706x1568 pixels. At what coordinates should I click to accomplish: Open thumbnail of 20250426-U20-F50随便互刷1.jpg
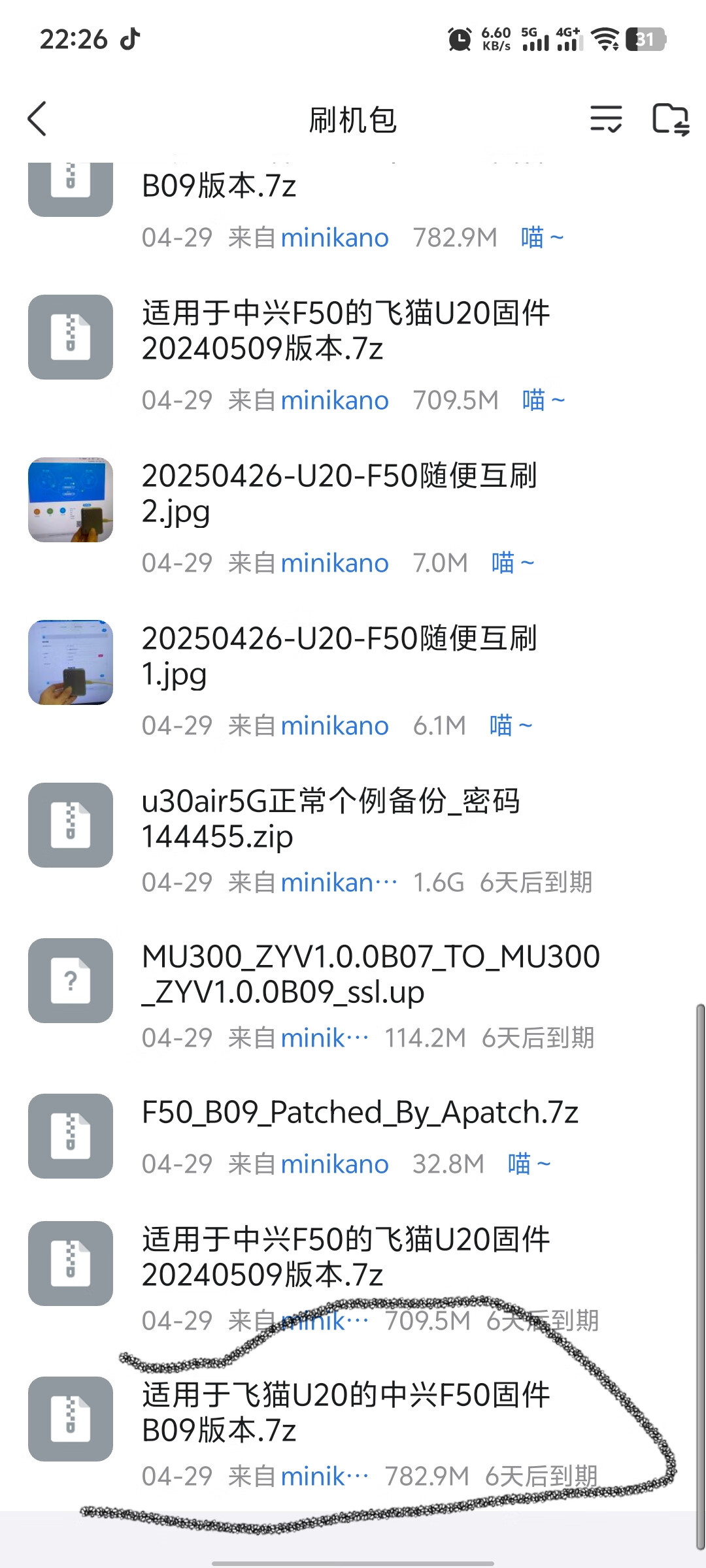[x=70, y=662]
